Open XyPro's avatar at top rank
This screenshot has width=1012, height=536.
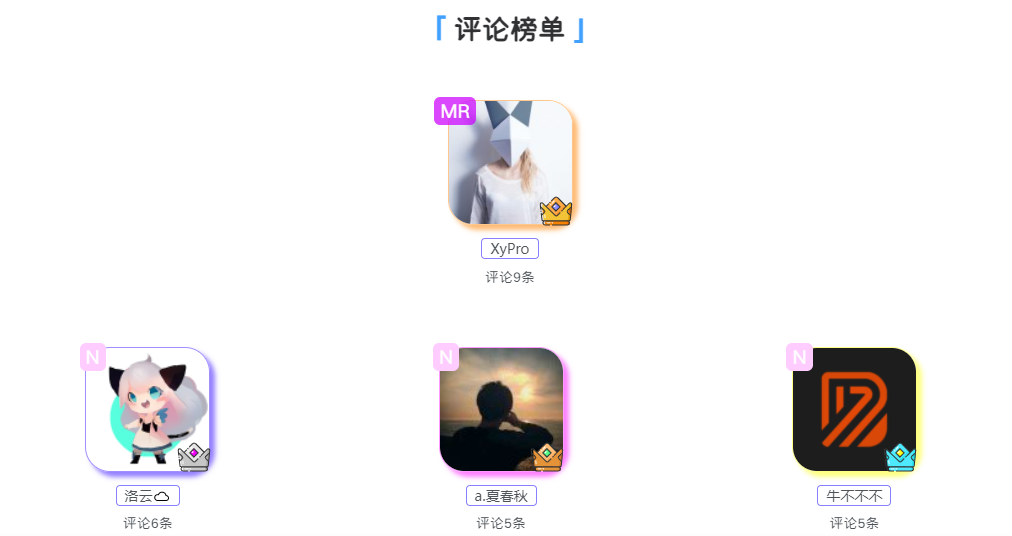pos(510,162)
